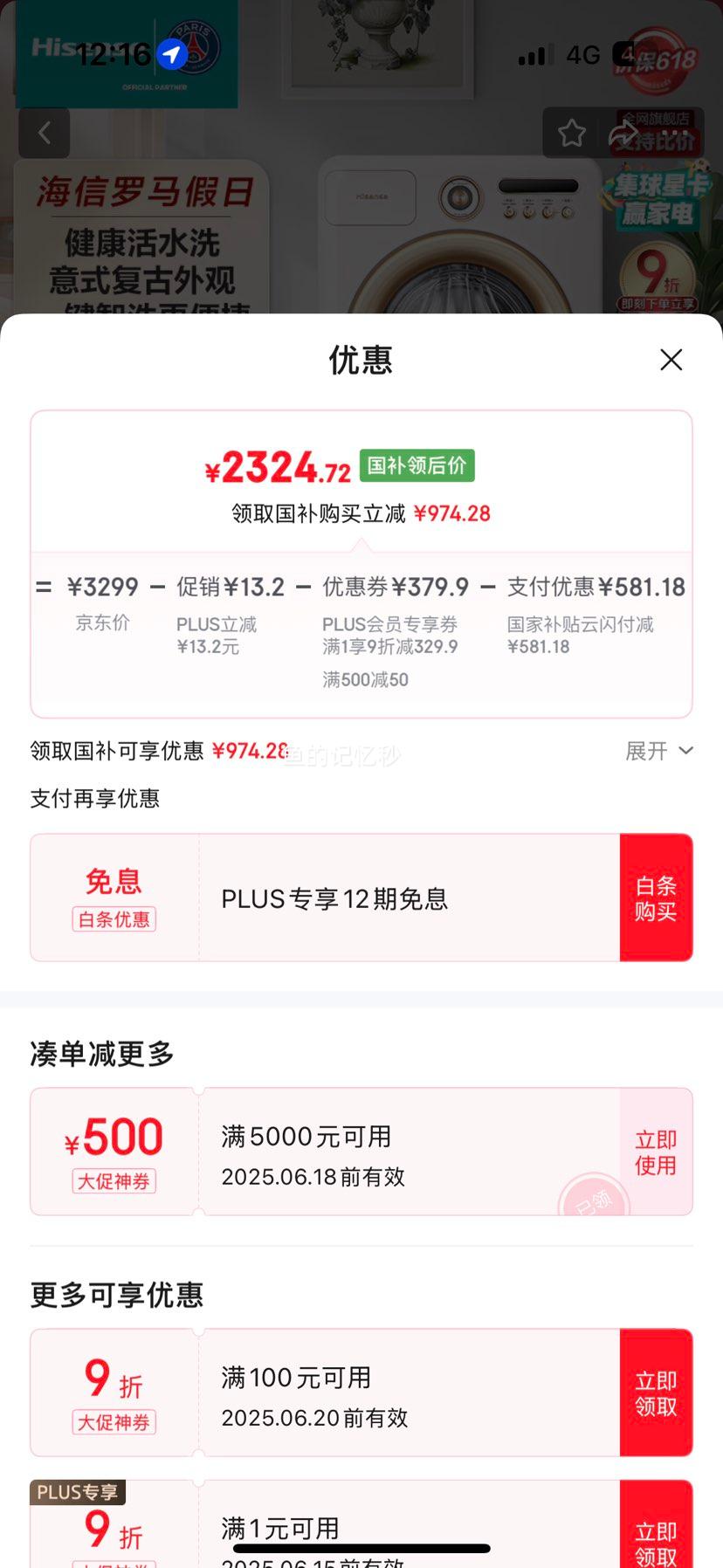The width and height of the screenshot is (723, 1568).
Task: Share this product page
Action: click(x=623, y=134)
